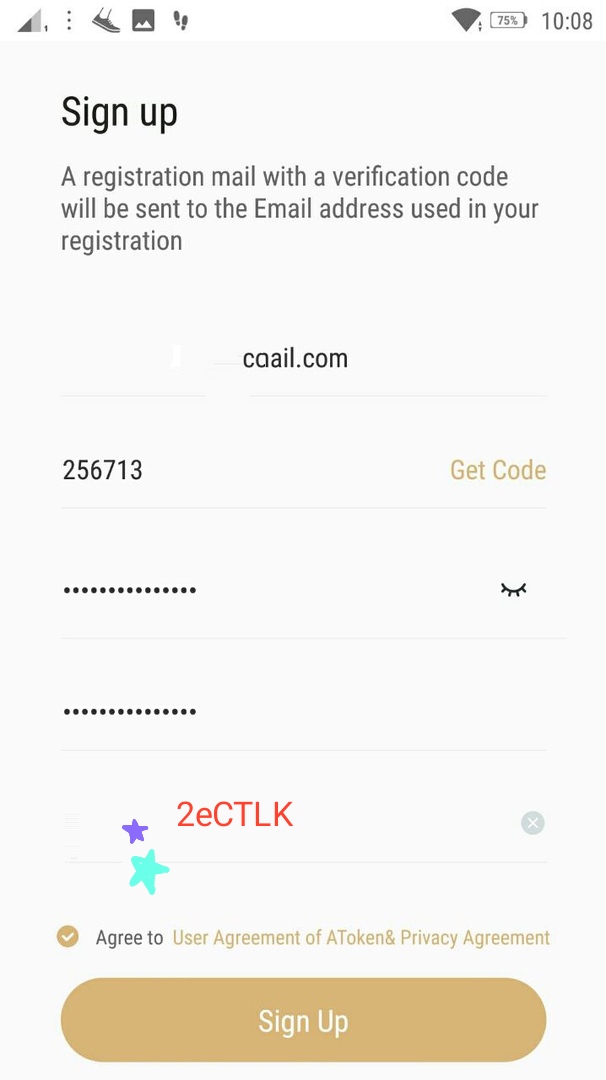
Task: Toggle password visibility with the eye icon
Action: pyautogui.click(x=513, y=590)
